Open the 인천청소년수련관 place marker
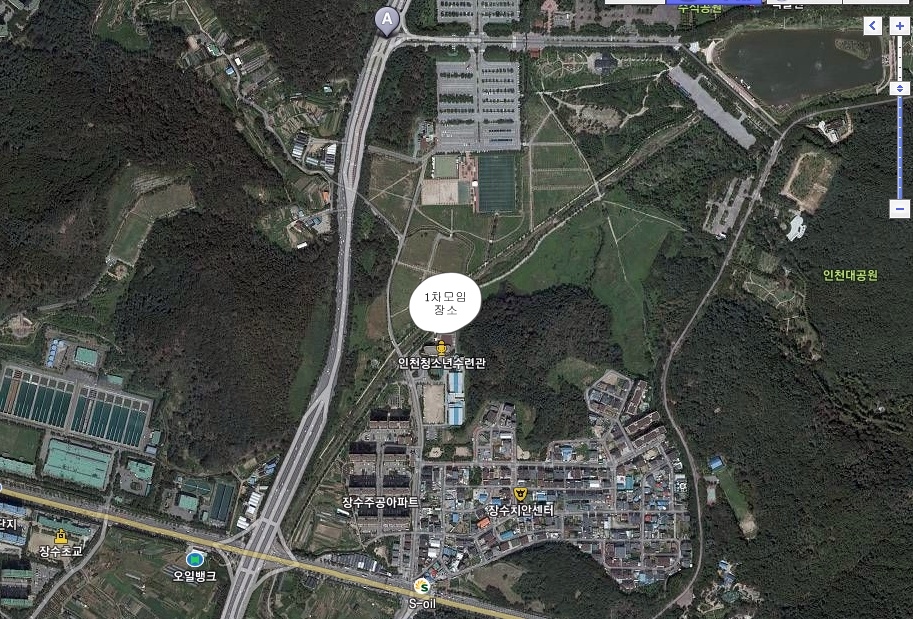Image resolution: width=913 pixels, height=619 pixels. tap(442, 347)
